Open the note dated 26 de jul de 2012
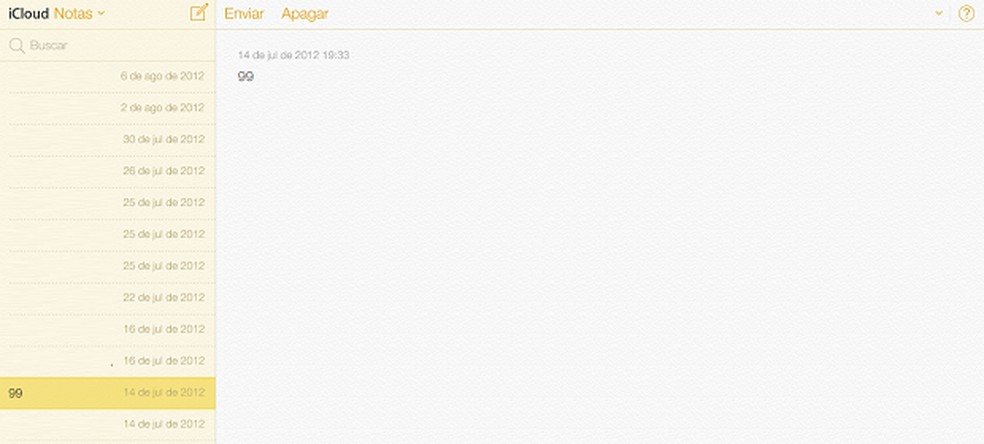The width and height of the screenshot is (984, 444). tap(108, 171)
